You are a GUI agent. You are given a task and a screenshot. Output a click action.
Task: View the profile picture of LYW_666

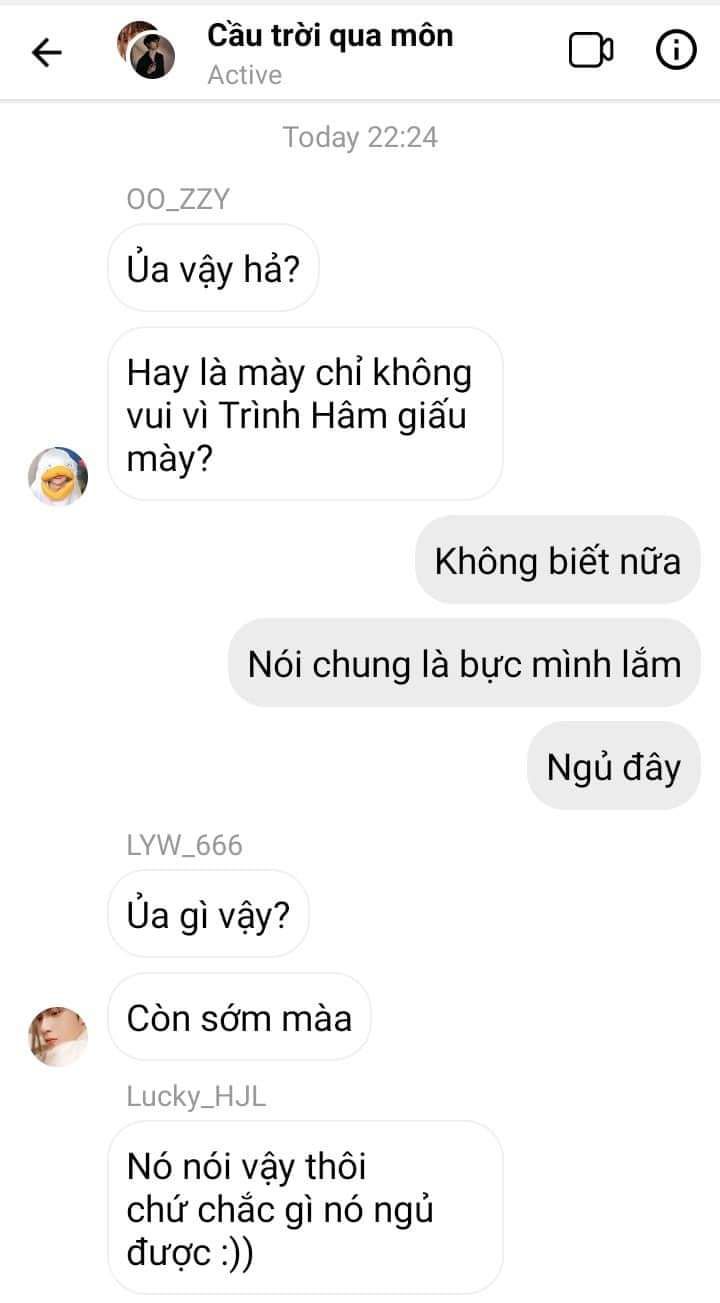(x=58, y=1036)
